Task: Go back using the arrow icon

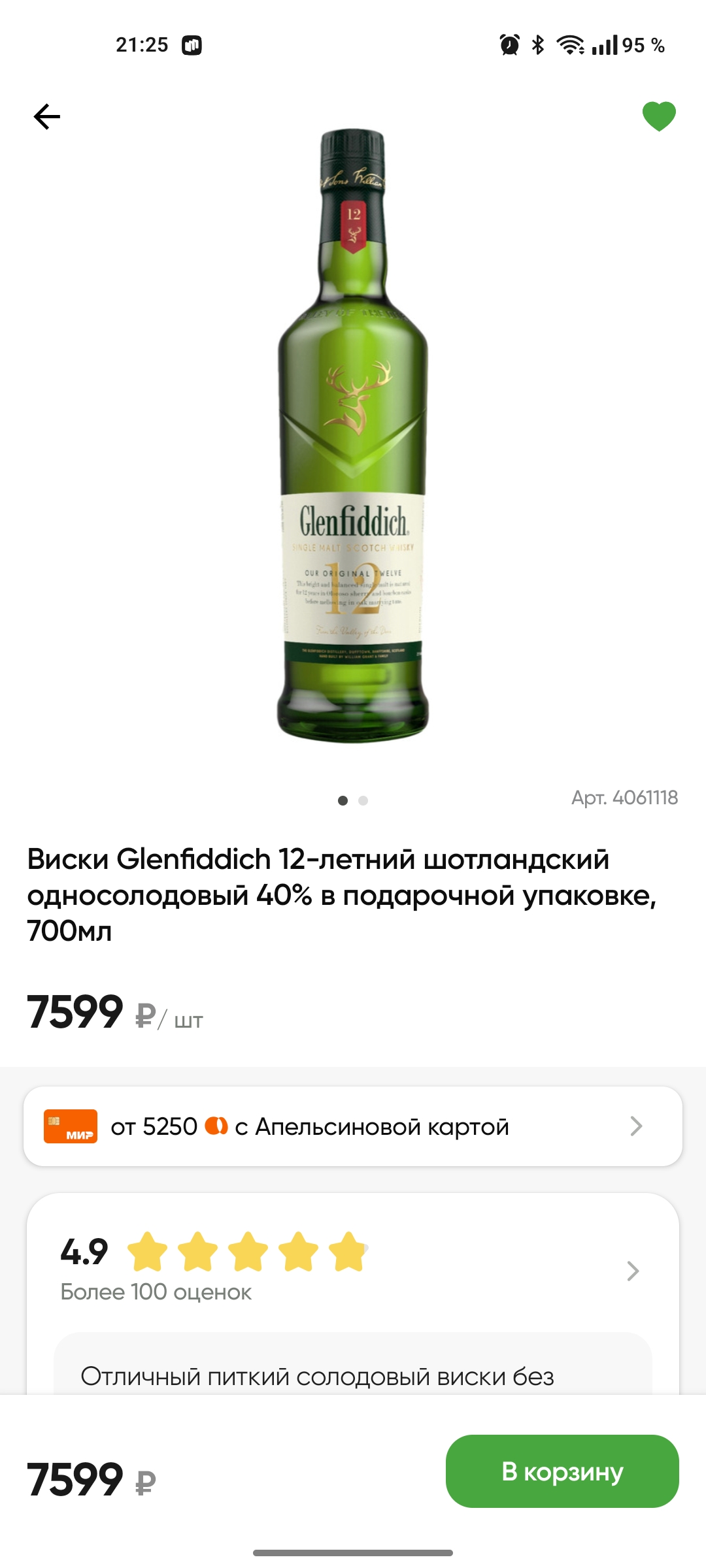Action: tap(47, 117)
